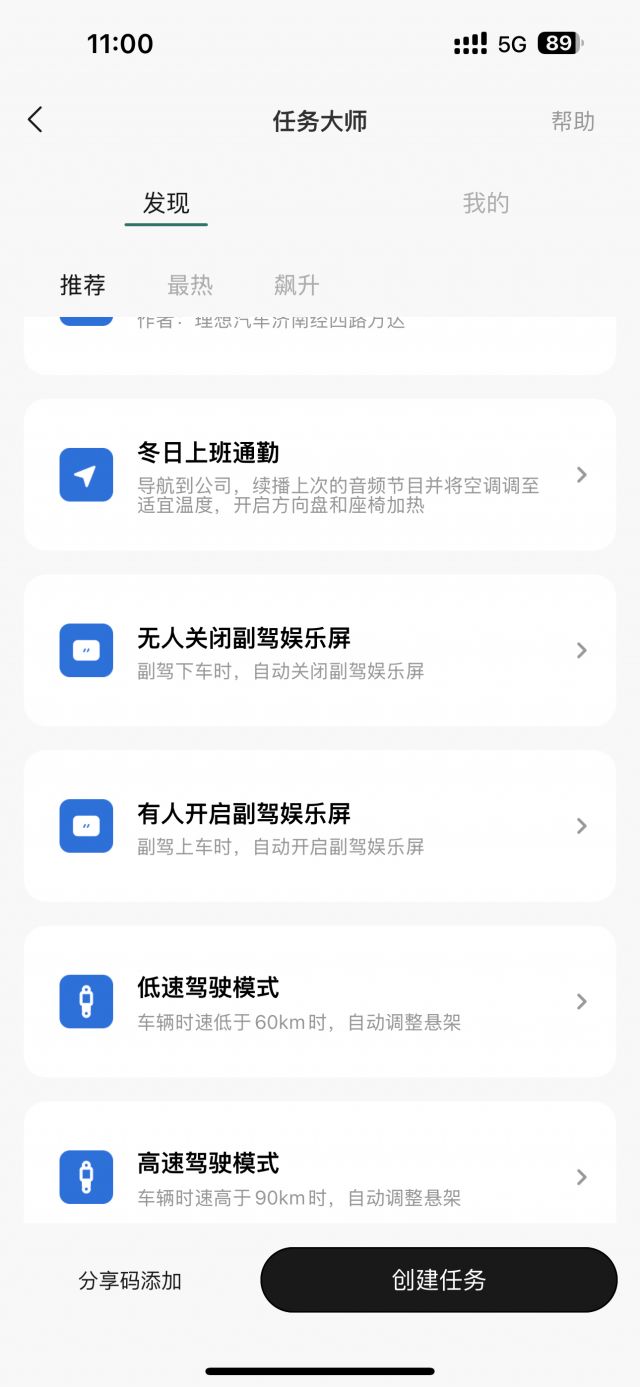Screen dimensions: 640x1387
Task: Go back from 任务大师 page
Action: click(35, 121)
